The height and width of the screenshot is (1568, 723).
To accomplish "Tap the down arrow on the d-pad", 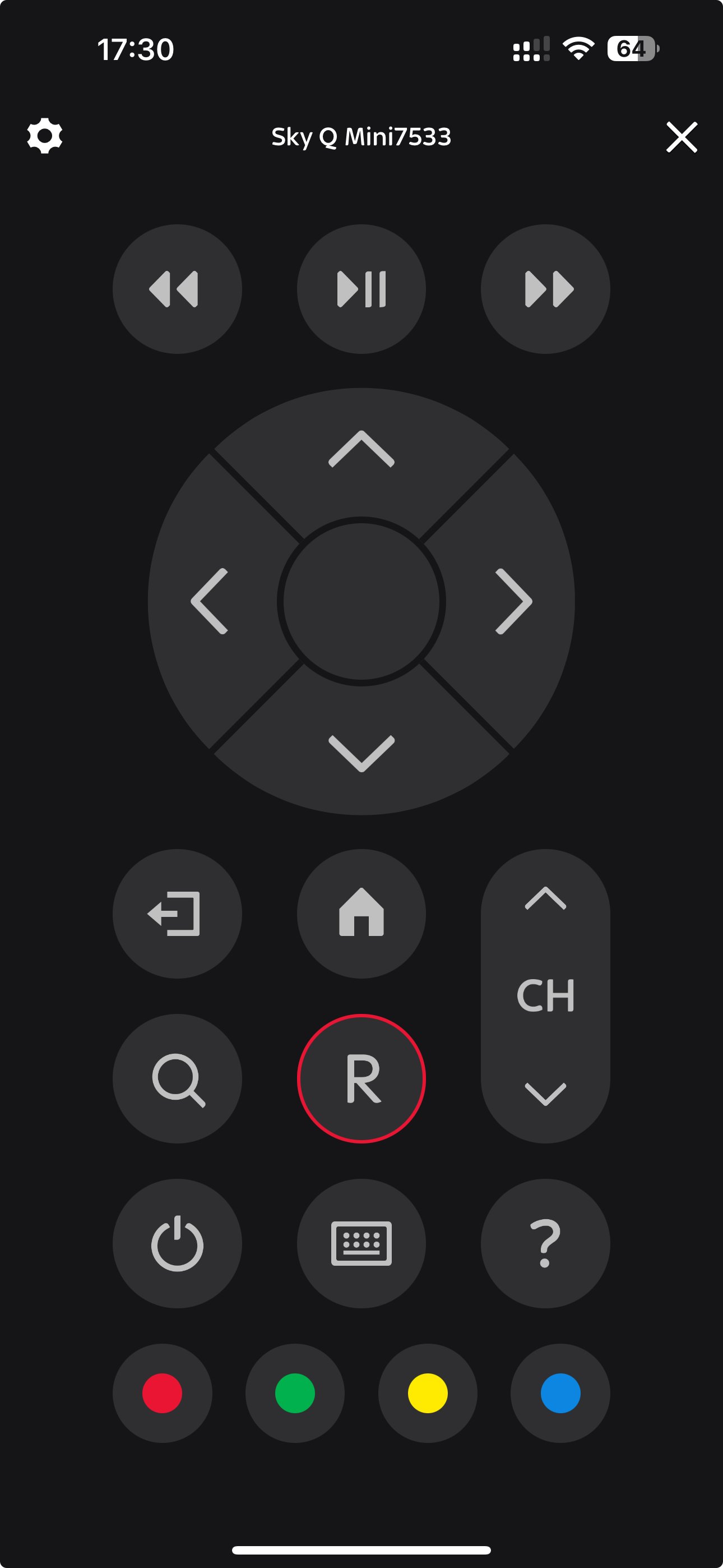I will tap(361, 754).
